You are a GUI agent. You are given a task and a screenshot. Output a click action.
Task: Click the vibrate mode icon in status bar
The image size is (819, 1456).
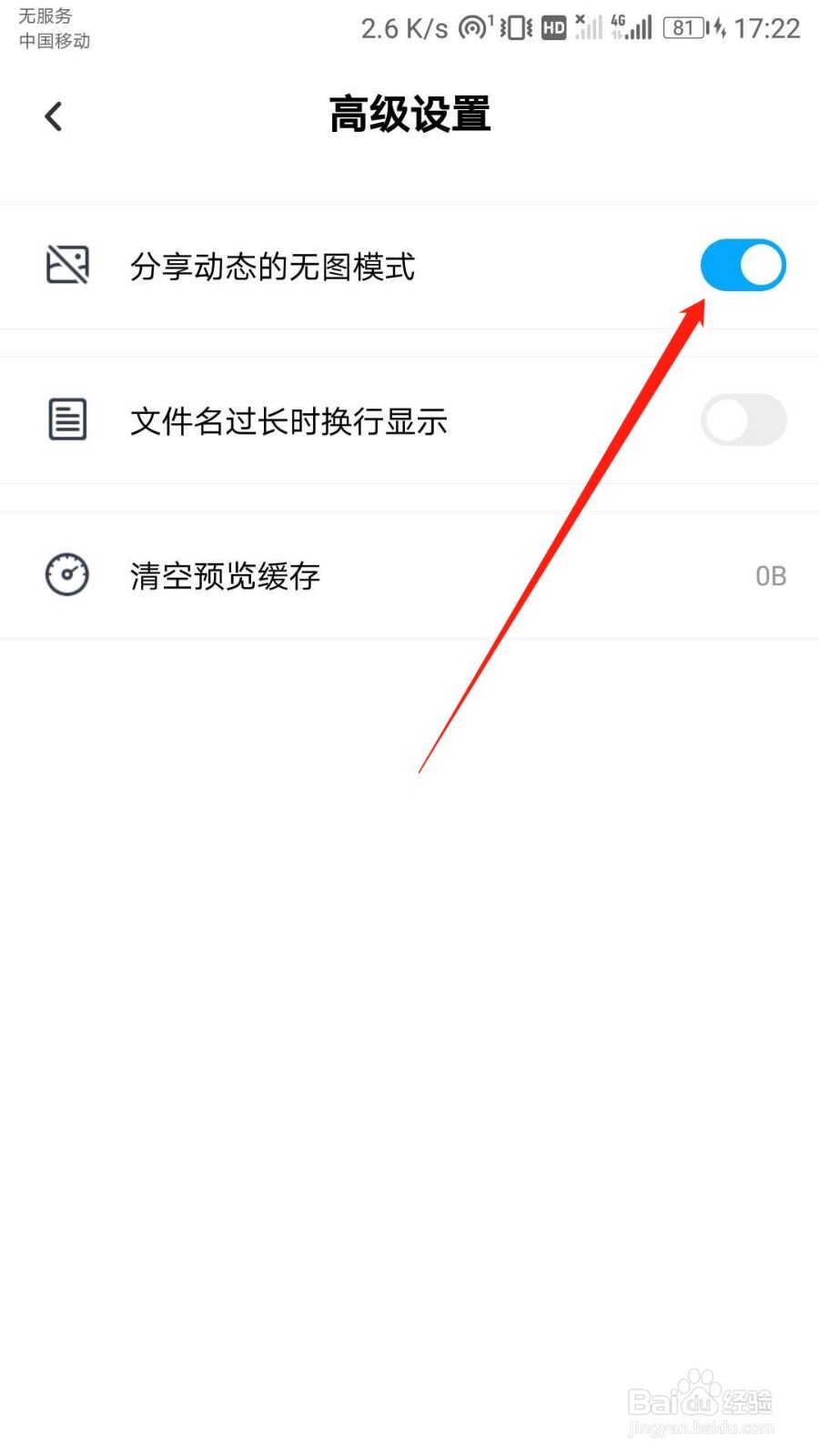point(515,28)
